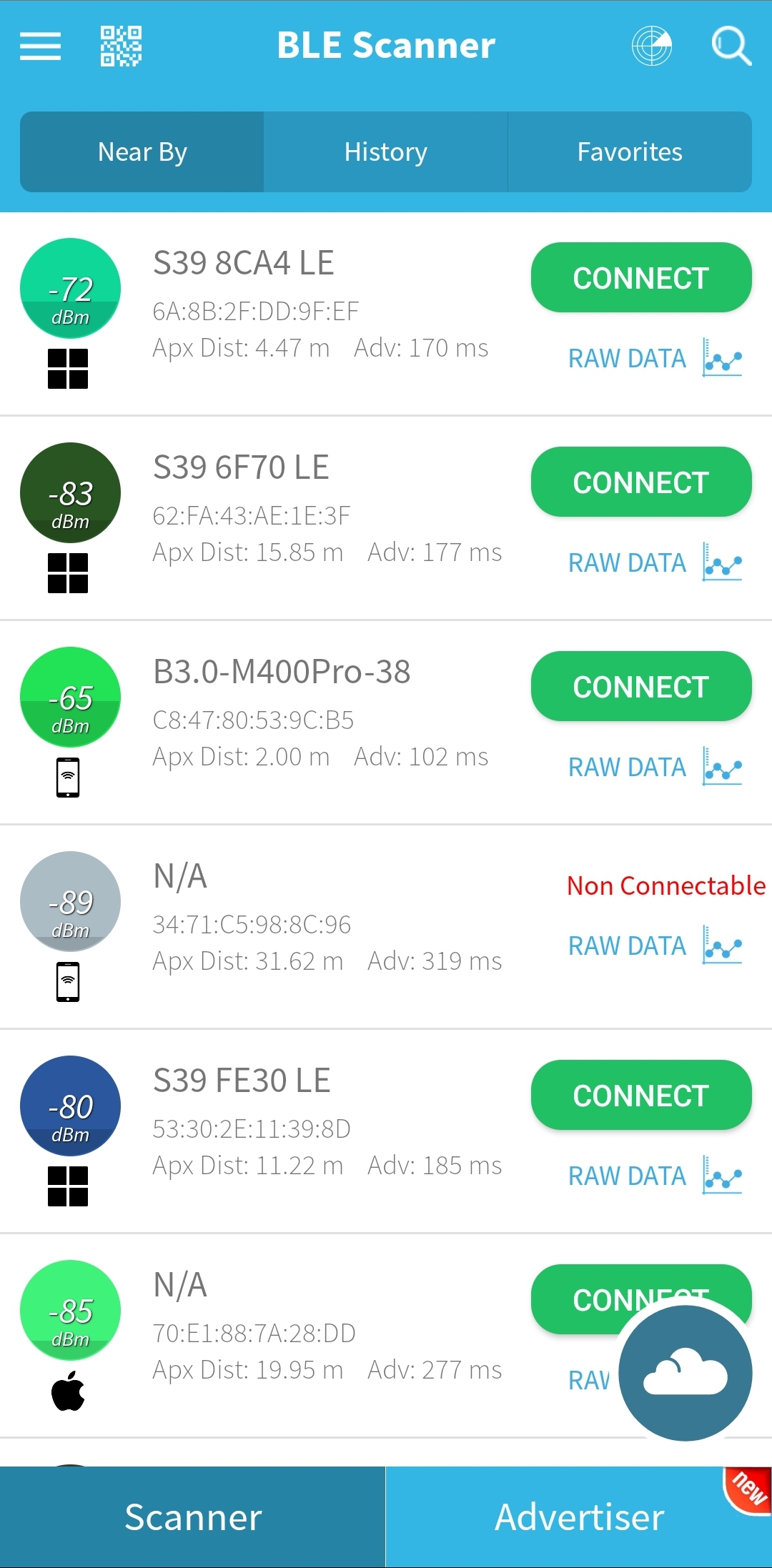The image size is (772, 1568).
Task: Connect to B3.0-M400Pro-38
Action: (x=640, y=687)
